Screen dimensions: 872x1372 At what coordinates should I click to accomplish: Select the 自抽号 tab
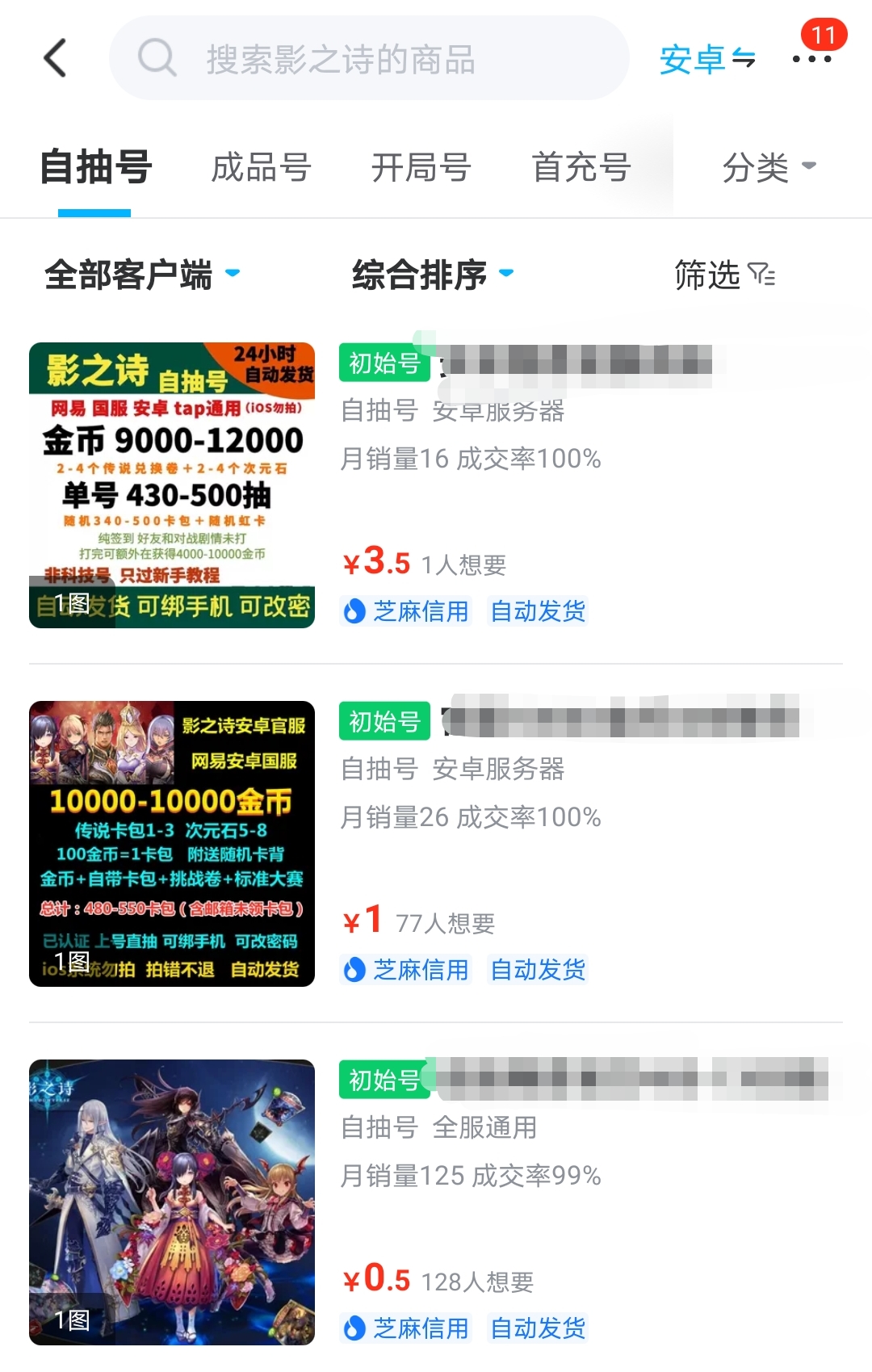[x=95, y=168]
